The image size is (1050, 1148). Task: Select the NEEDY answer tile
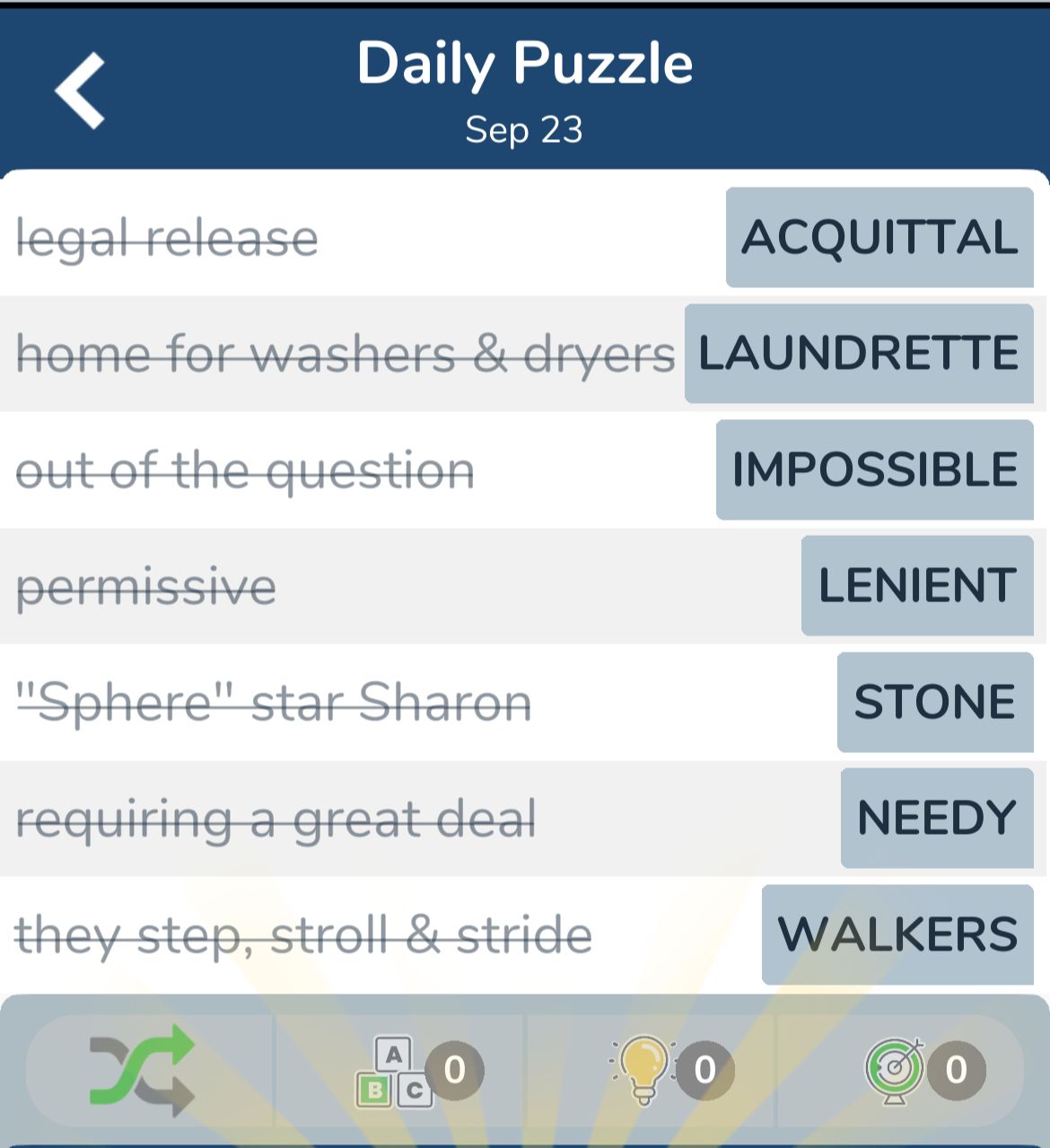[x=937, y=818]
